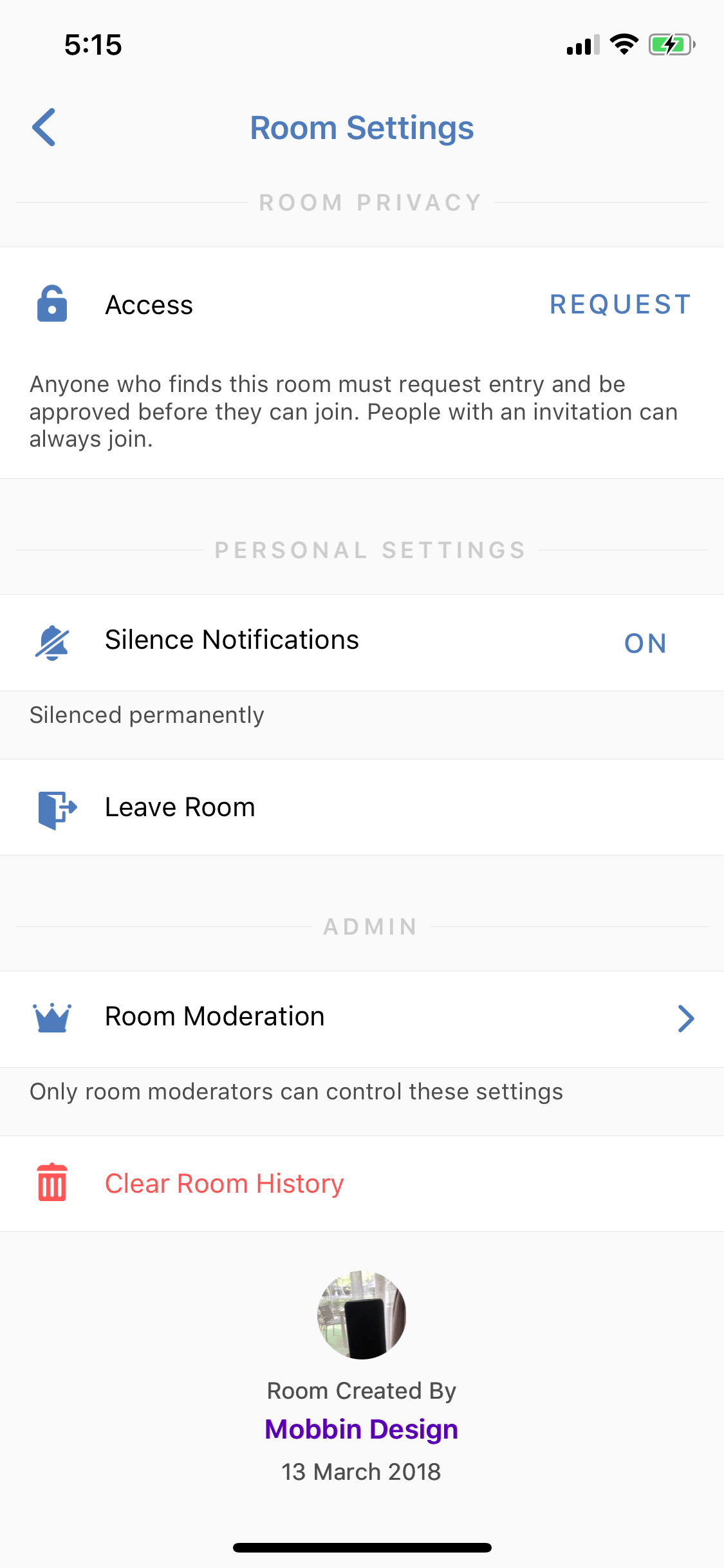Toggle Silence Notifications setting
Image resolution: width=724 pixels, height=1568 pixels.
pyautogui.click(x=362, y=642)
